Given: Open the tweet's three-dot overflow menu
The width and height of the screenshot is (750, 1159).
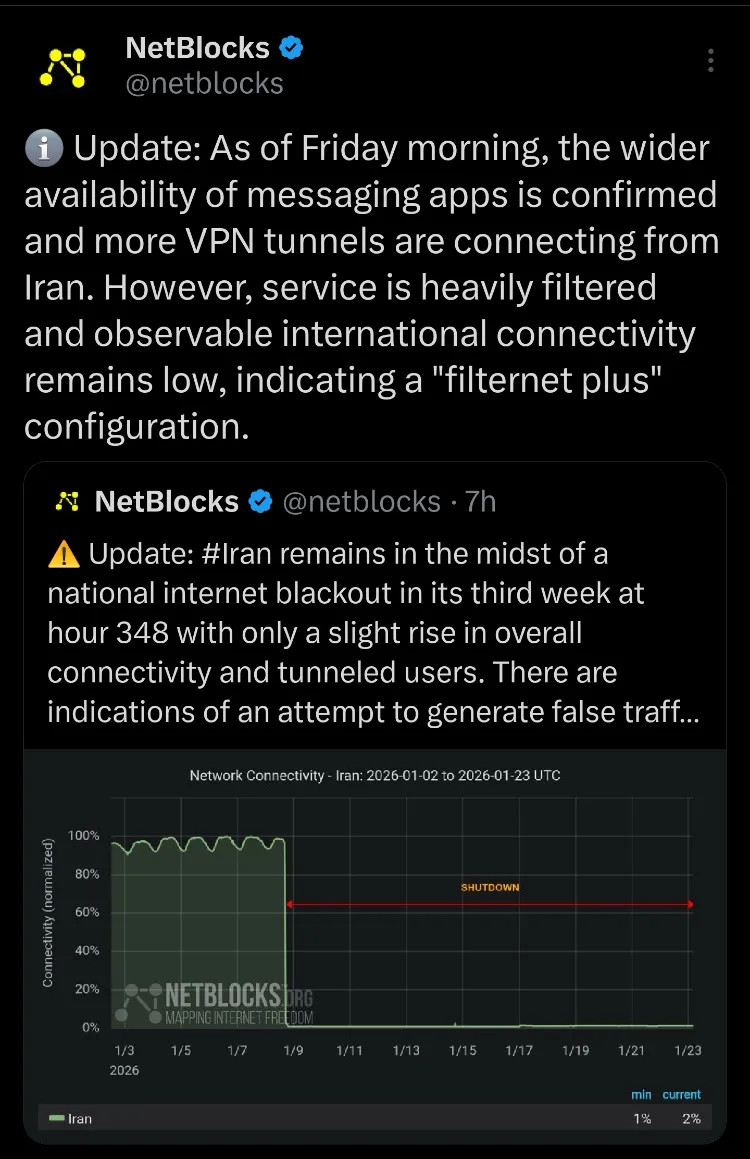Looking at the screenshot, I should pyautogui.click(x=710, y=60).
